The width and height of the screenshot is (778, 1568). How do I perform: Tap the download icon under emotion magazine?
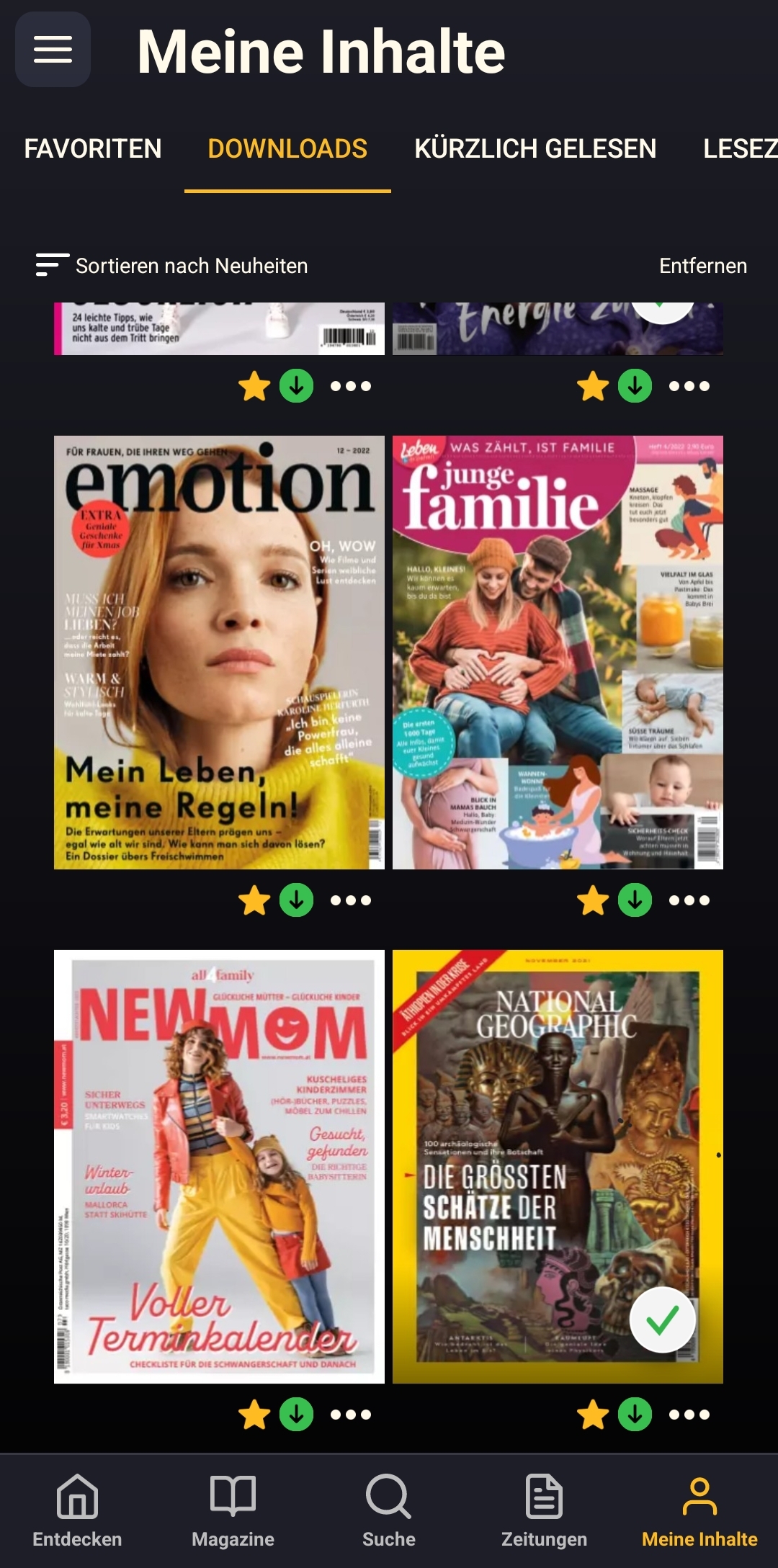[296, 900]
